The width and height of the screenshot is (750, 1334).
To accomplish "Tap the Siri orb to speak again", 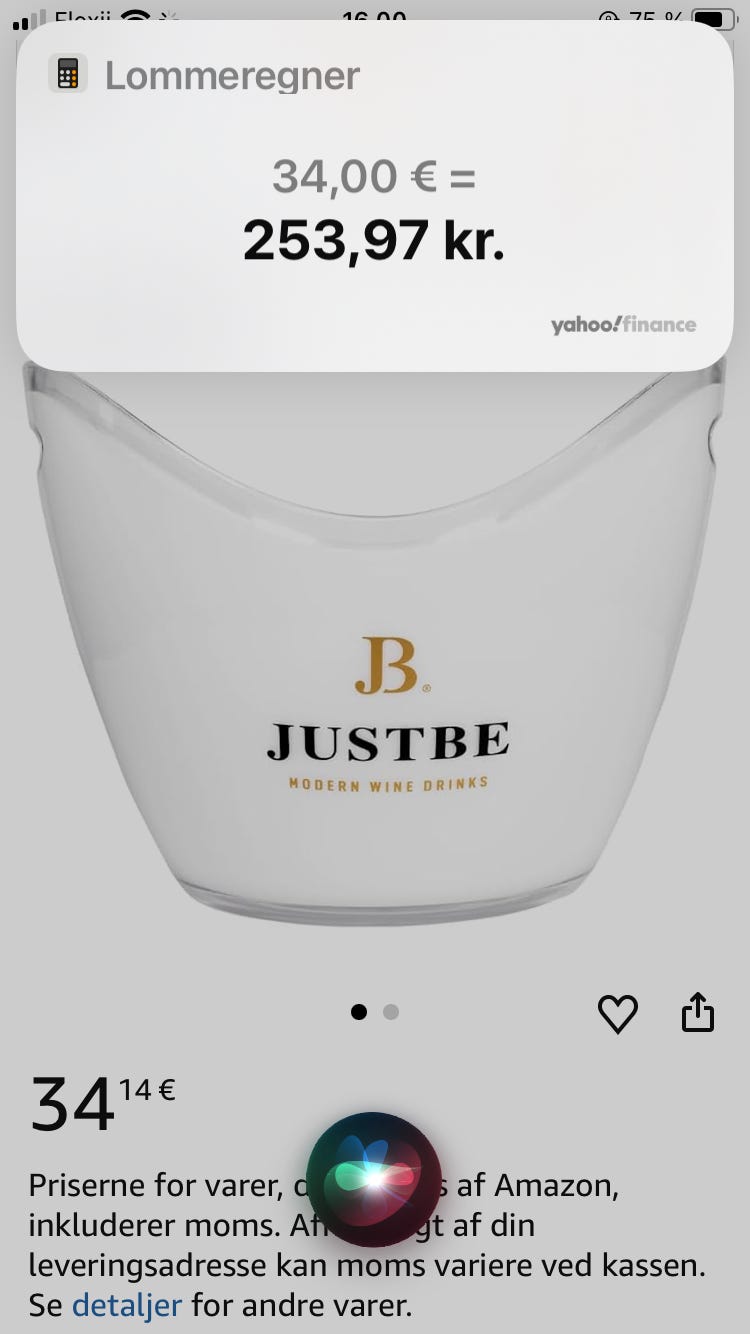I will pyautogui.click(x=374, y=1179).
